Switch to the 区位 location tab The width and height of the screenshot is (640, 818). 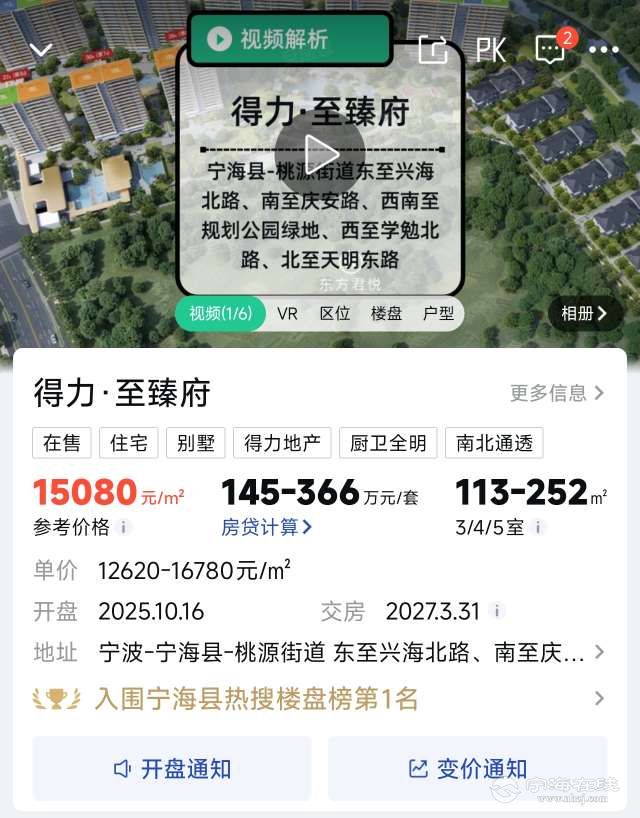point(335,313)
